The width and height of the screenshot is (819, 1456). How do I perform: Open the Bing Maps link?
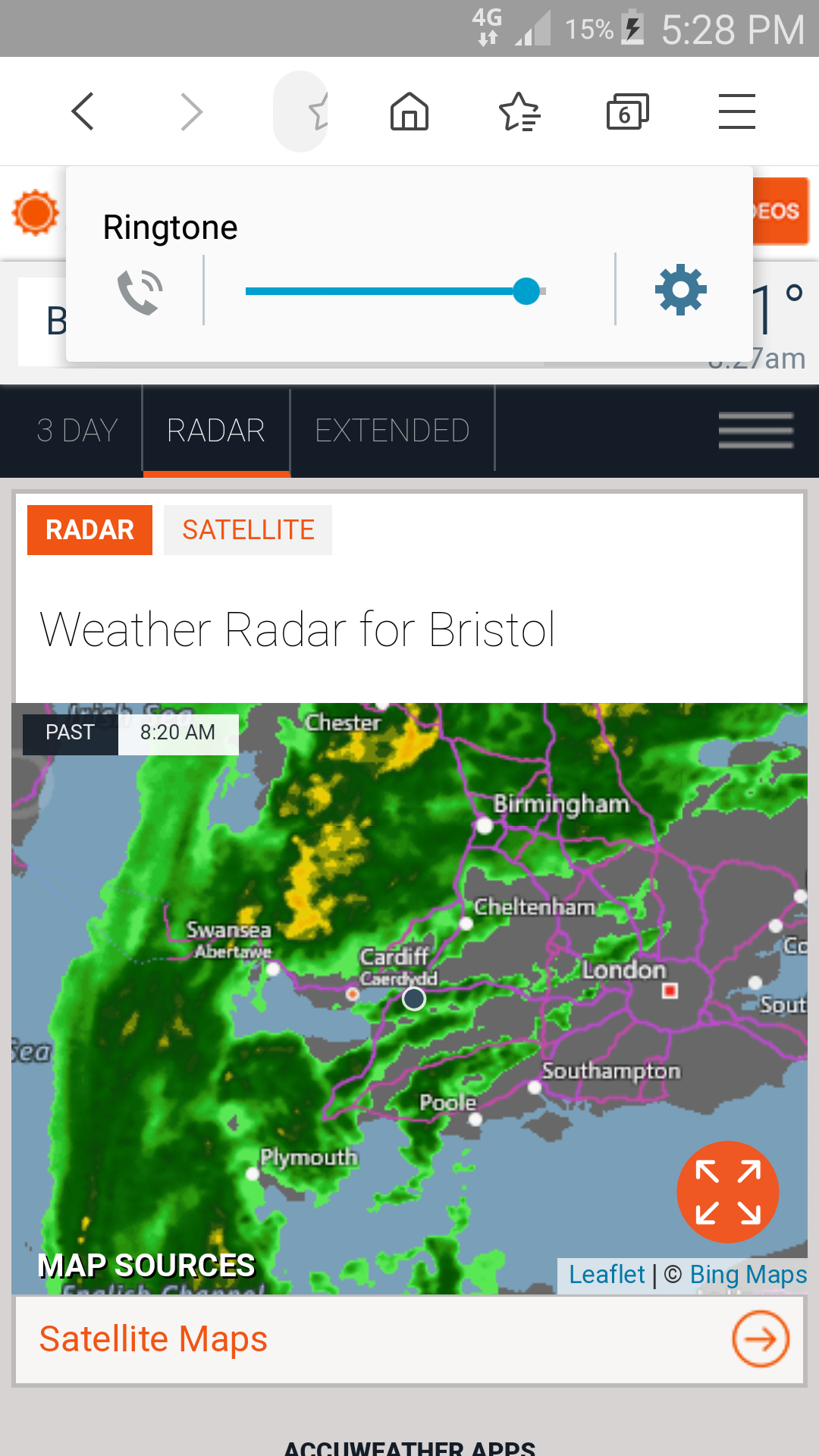[x=748, y=1275]
